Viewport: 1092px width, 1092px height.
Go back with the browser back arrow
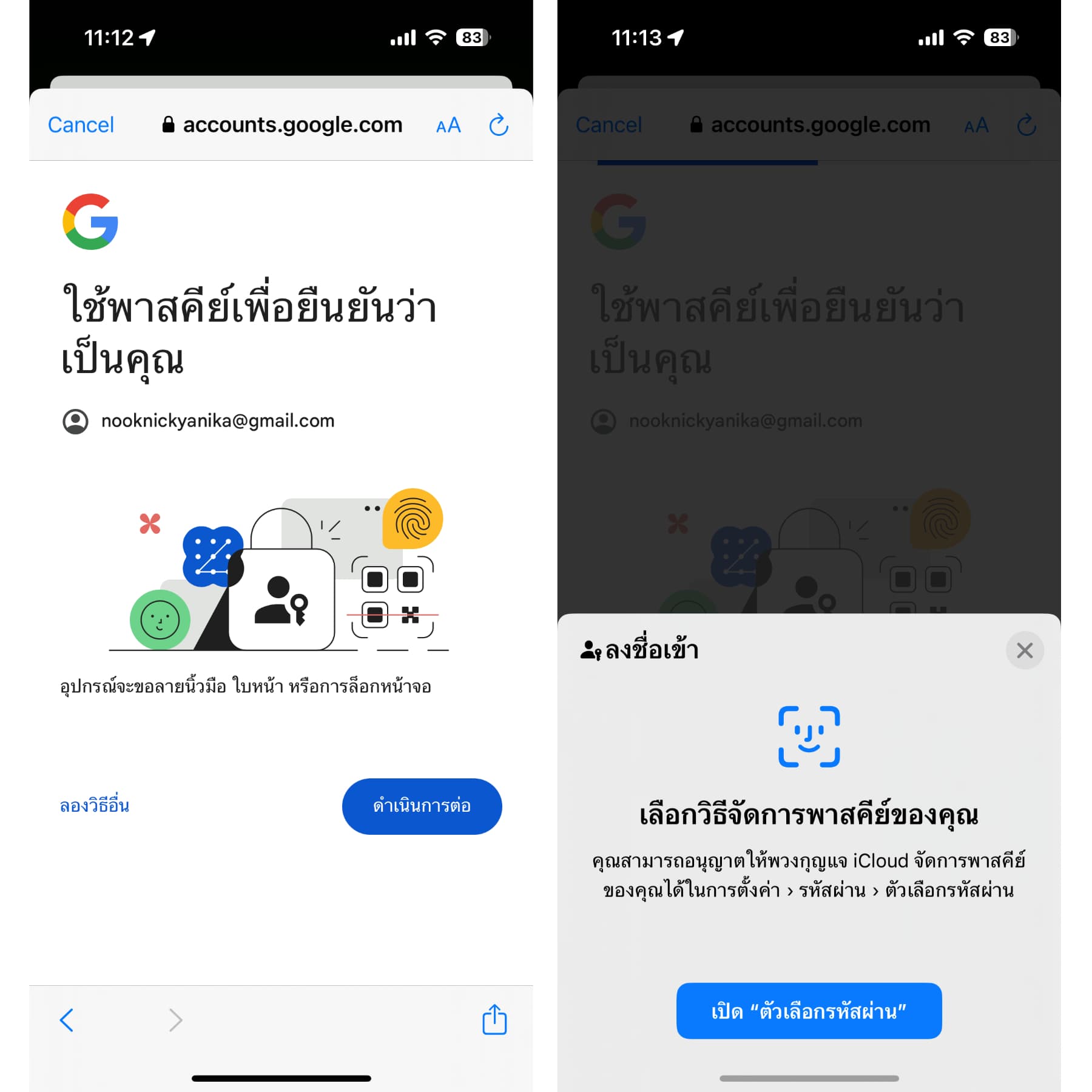[67, 1020]
